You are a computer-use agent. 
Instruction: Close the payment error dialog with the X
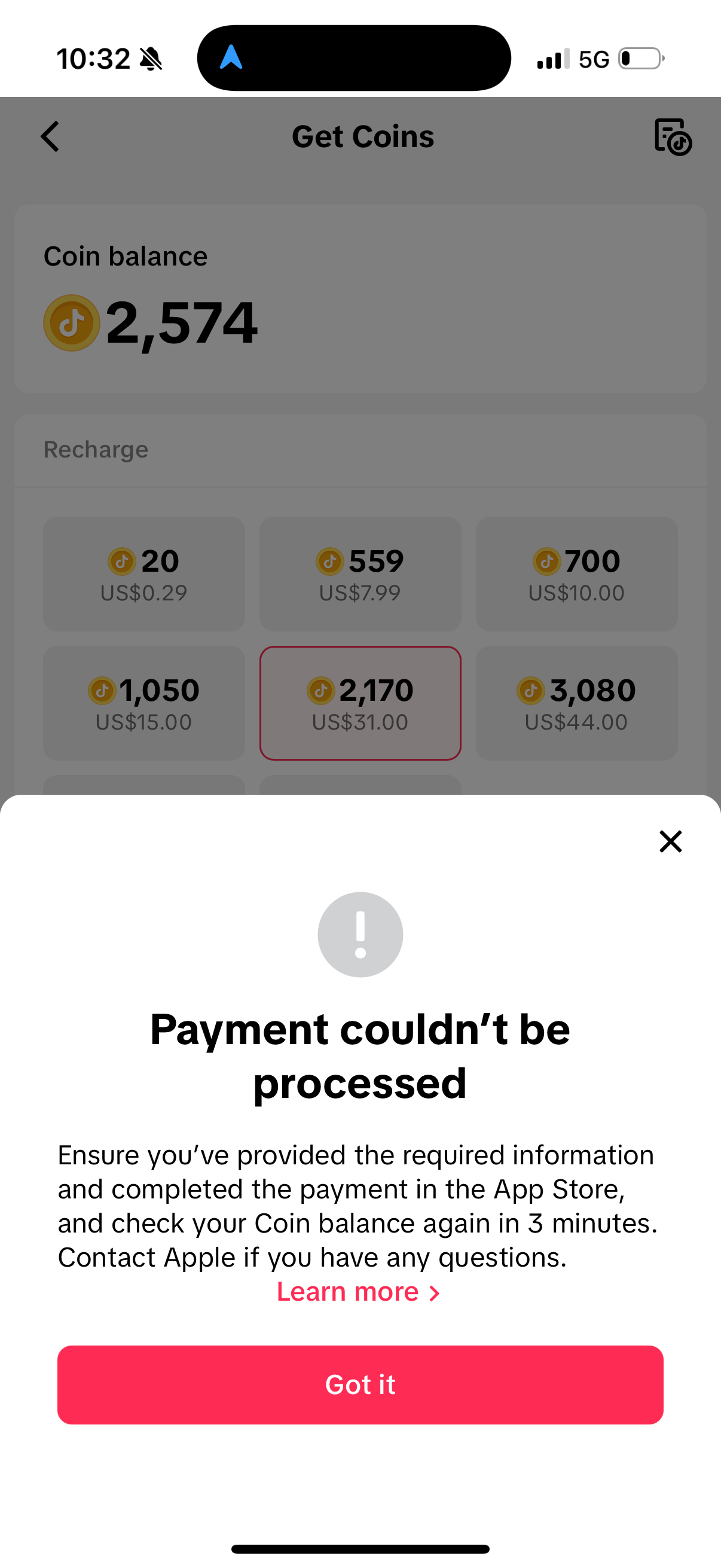pyautogui.click(x=671, y=842)
